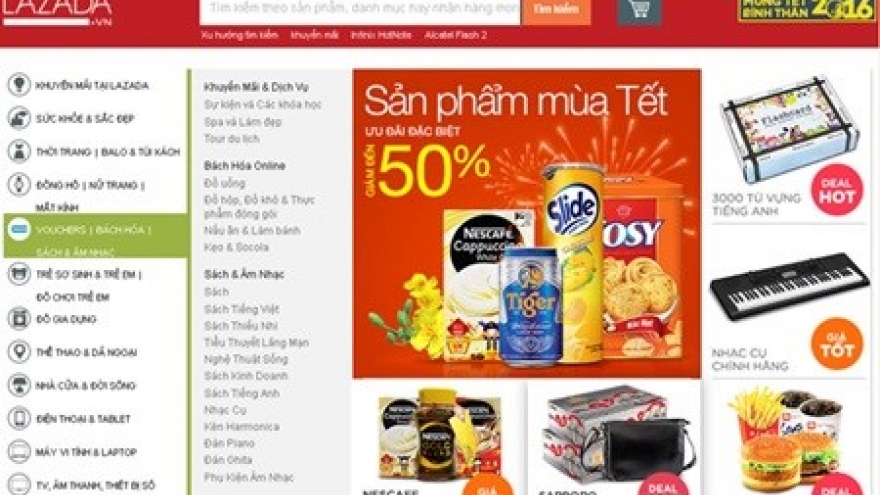Open Nhà cửa & Đời sống category
880x495 pixels.
(x=85, y=385)
